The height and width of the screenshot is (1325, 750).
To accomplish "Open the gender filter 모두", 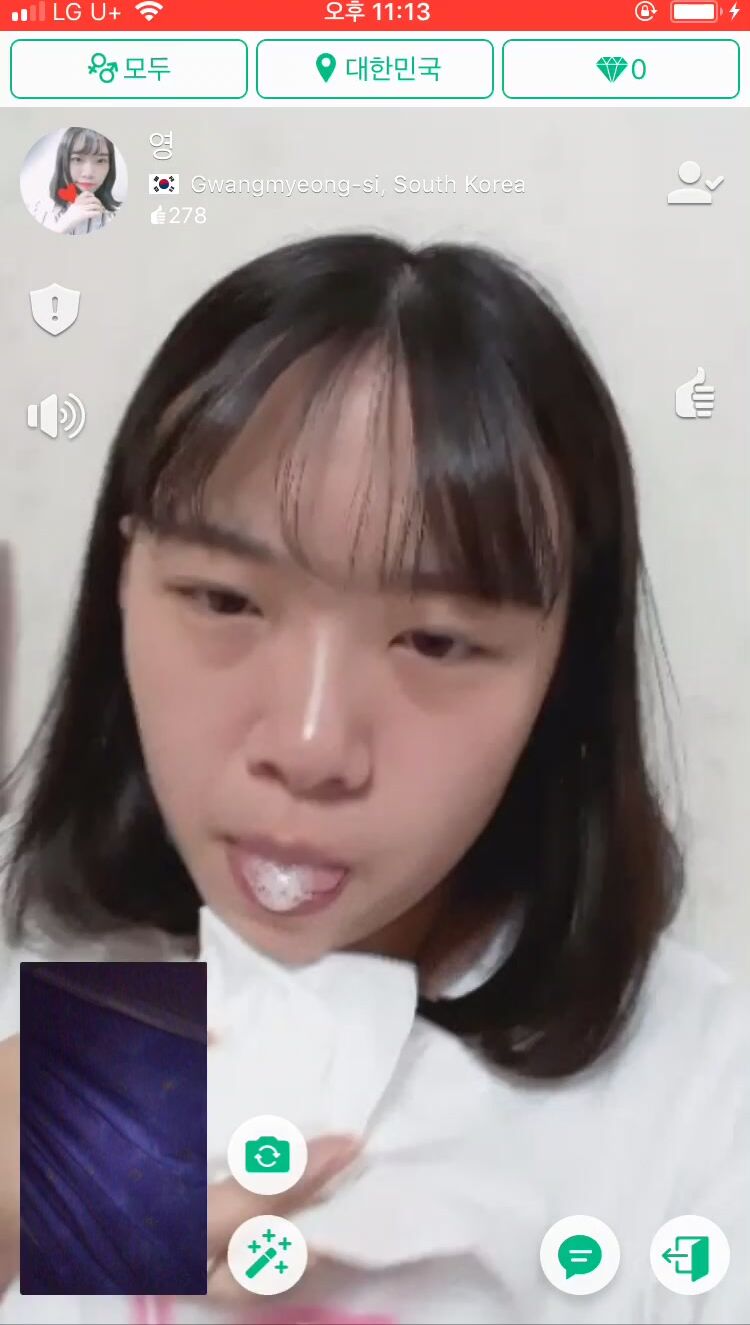I will pos(129,69).
